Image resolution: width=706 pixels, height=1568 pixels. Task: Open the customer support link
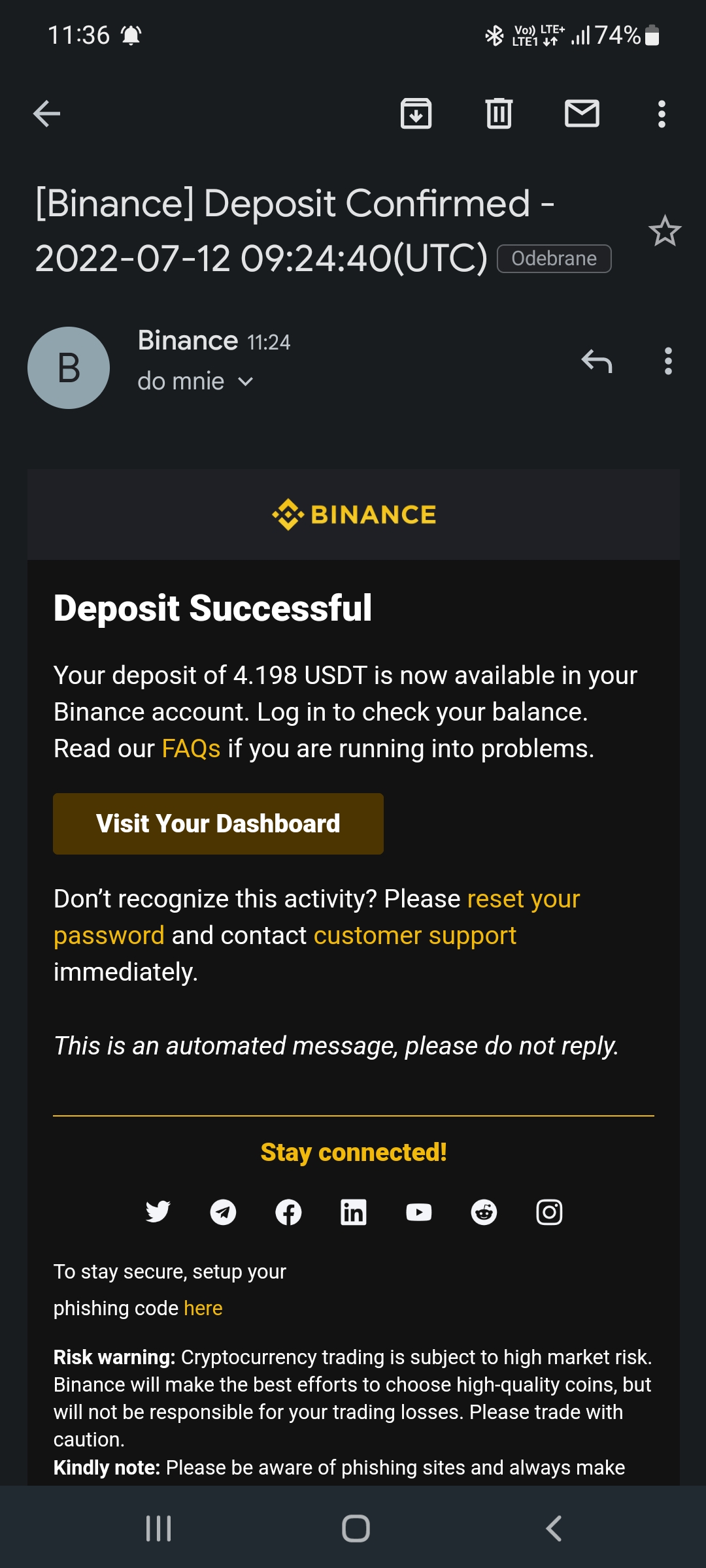(x=414, y=936)
